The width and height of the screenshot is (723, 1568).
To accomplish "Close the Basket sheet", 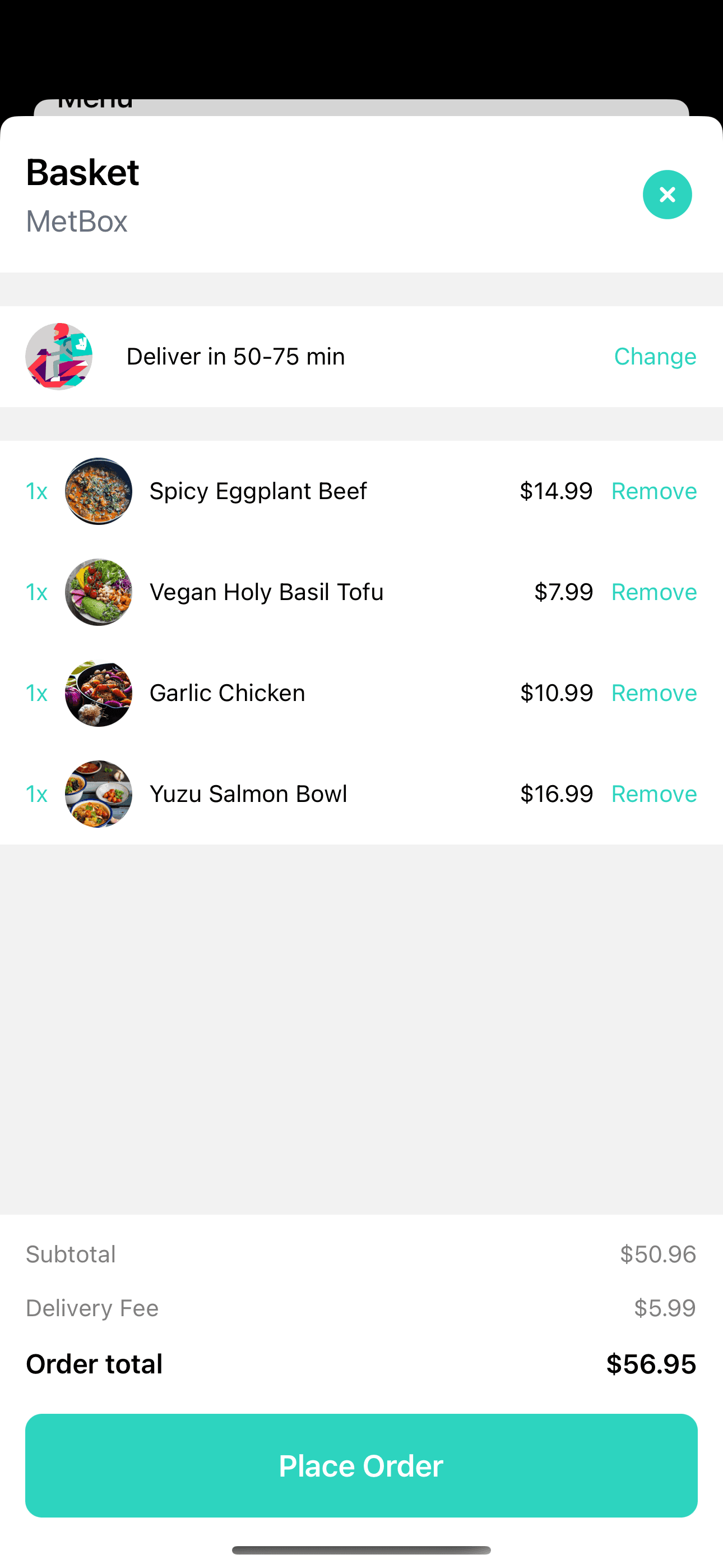I will (667, 195).
